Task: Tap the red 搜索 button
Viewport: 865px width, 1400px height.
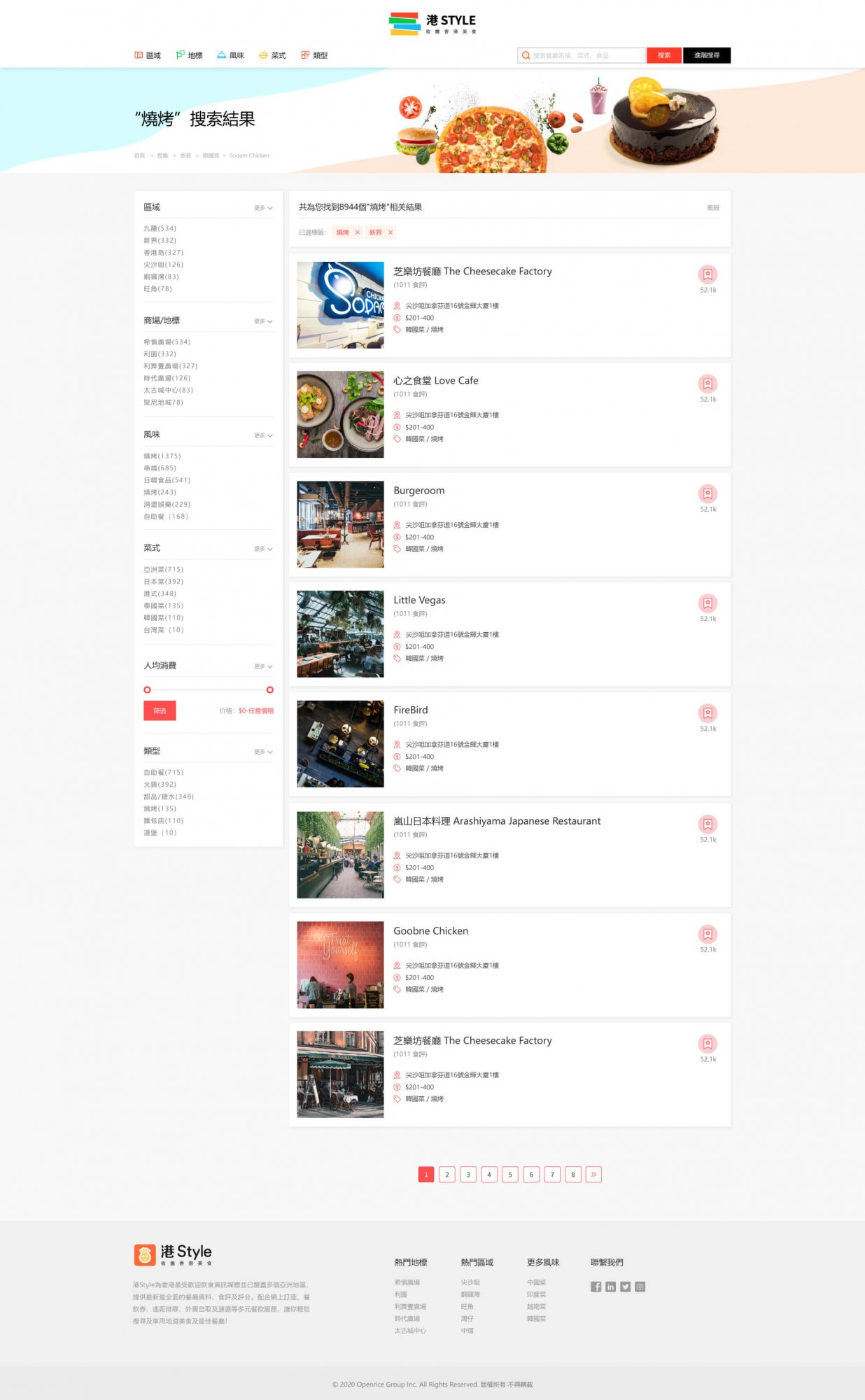Action: pos(663,55)
